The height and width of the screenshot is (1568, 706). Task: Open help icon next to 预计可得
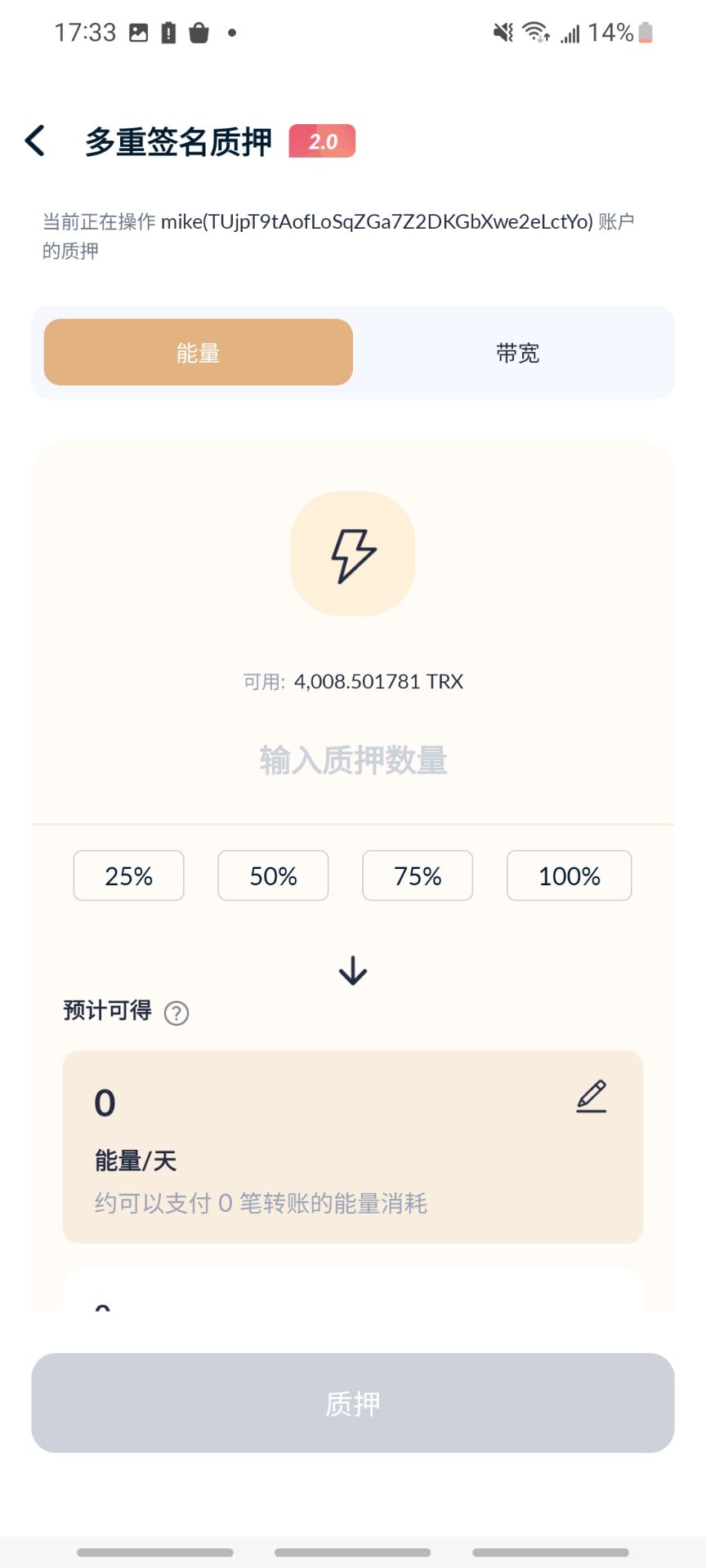pos(176,1013)
